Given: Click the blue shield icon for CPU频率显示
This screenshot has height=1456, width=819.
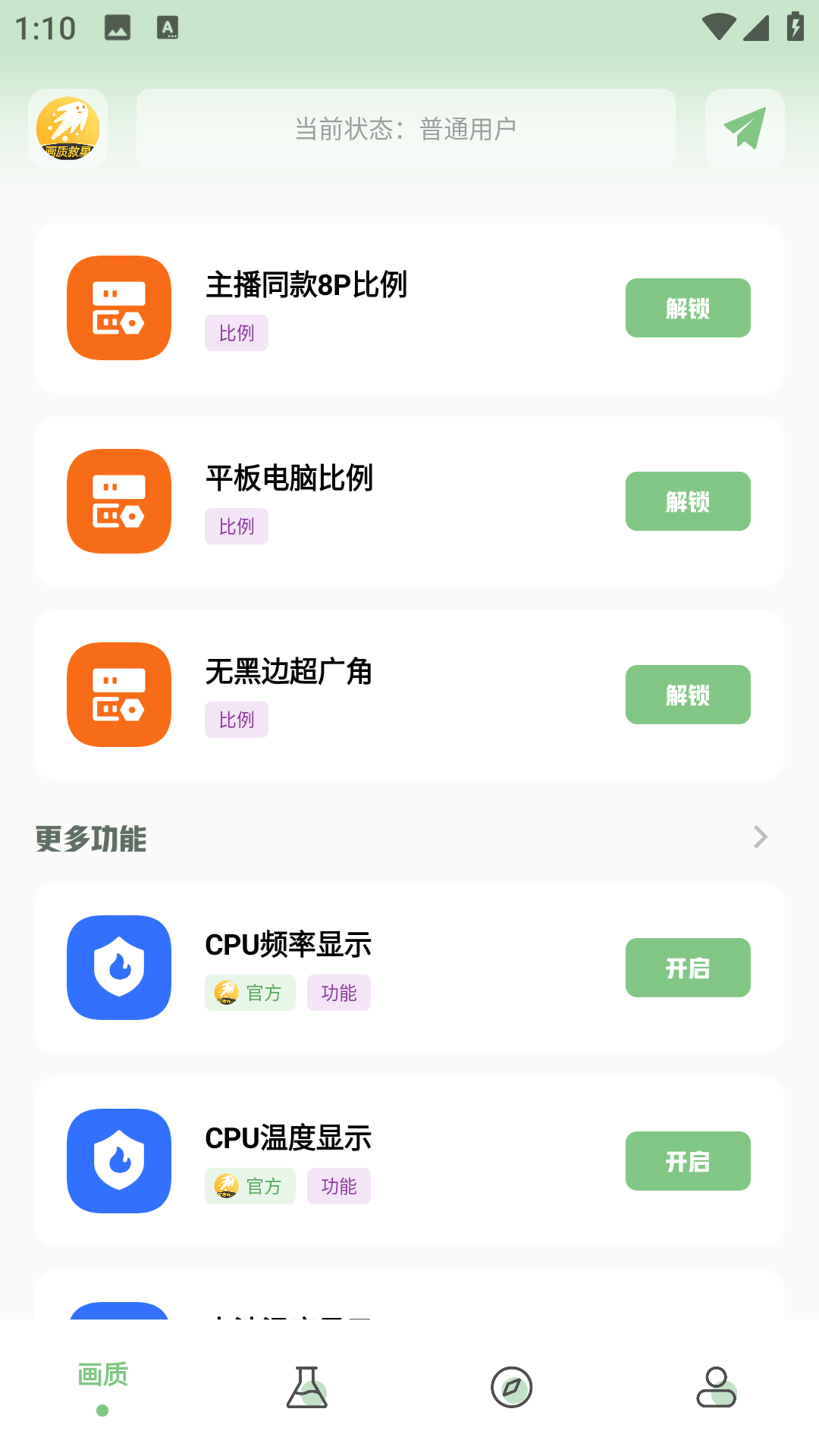Looking at the screenshot, I should tap(118, 967).
